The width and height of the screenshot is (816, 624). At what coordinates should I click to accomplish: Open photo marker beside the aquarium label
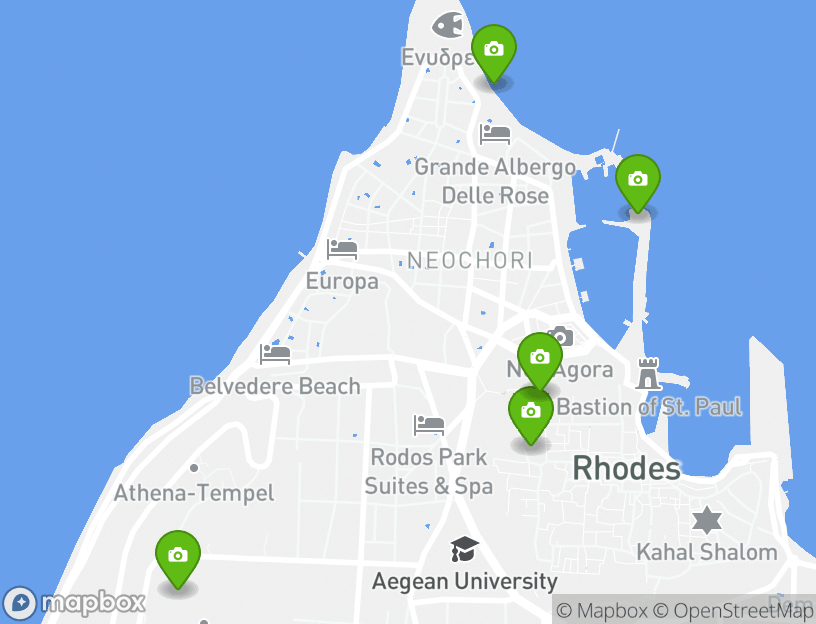tap(493, 50)
